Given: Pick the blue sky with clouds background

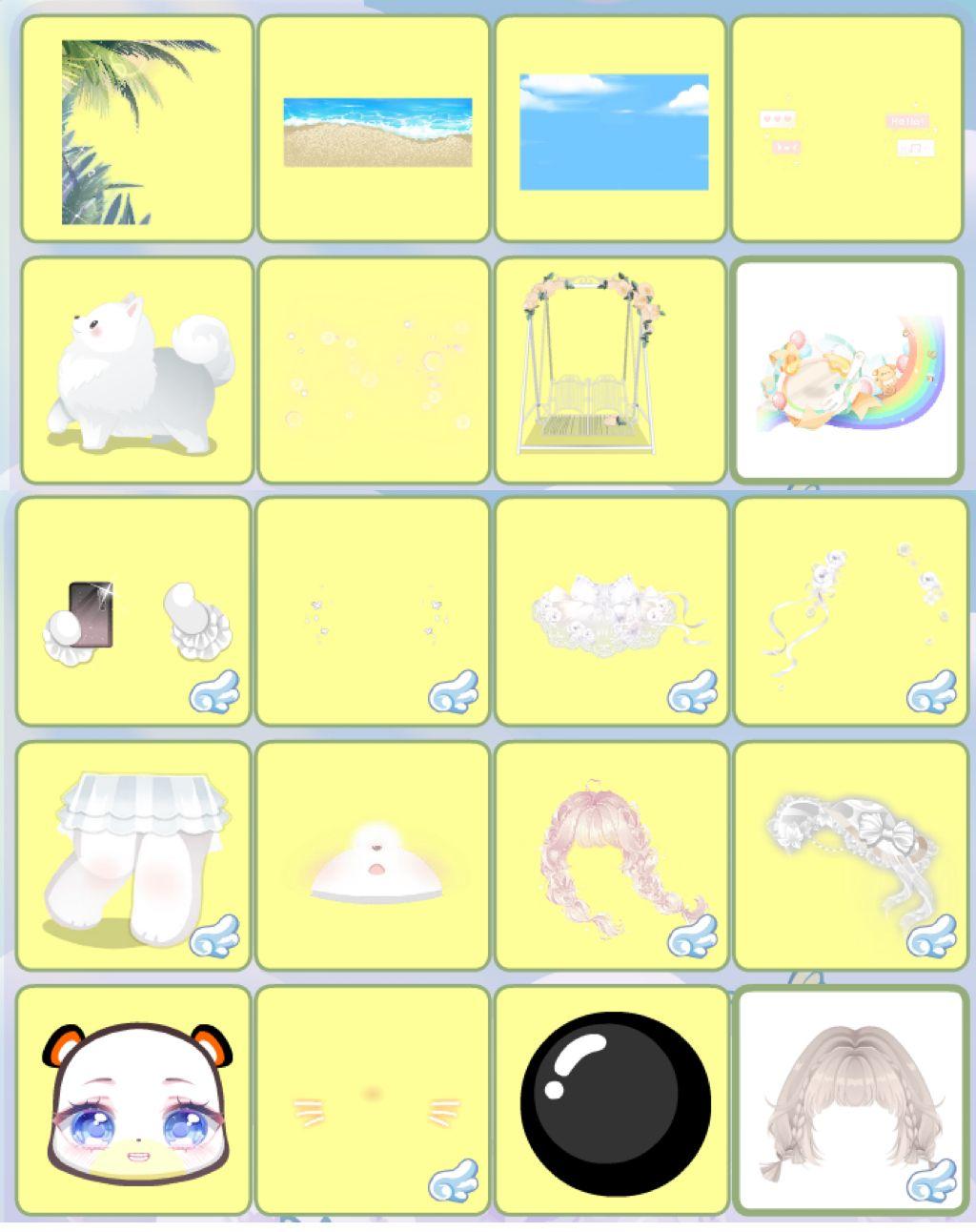Looking at the screenshot, I should pos(611,130).
